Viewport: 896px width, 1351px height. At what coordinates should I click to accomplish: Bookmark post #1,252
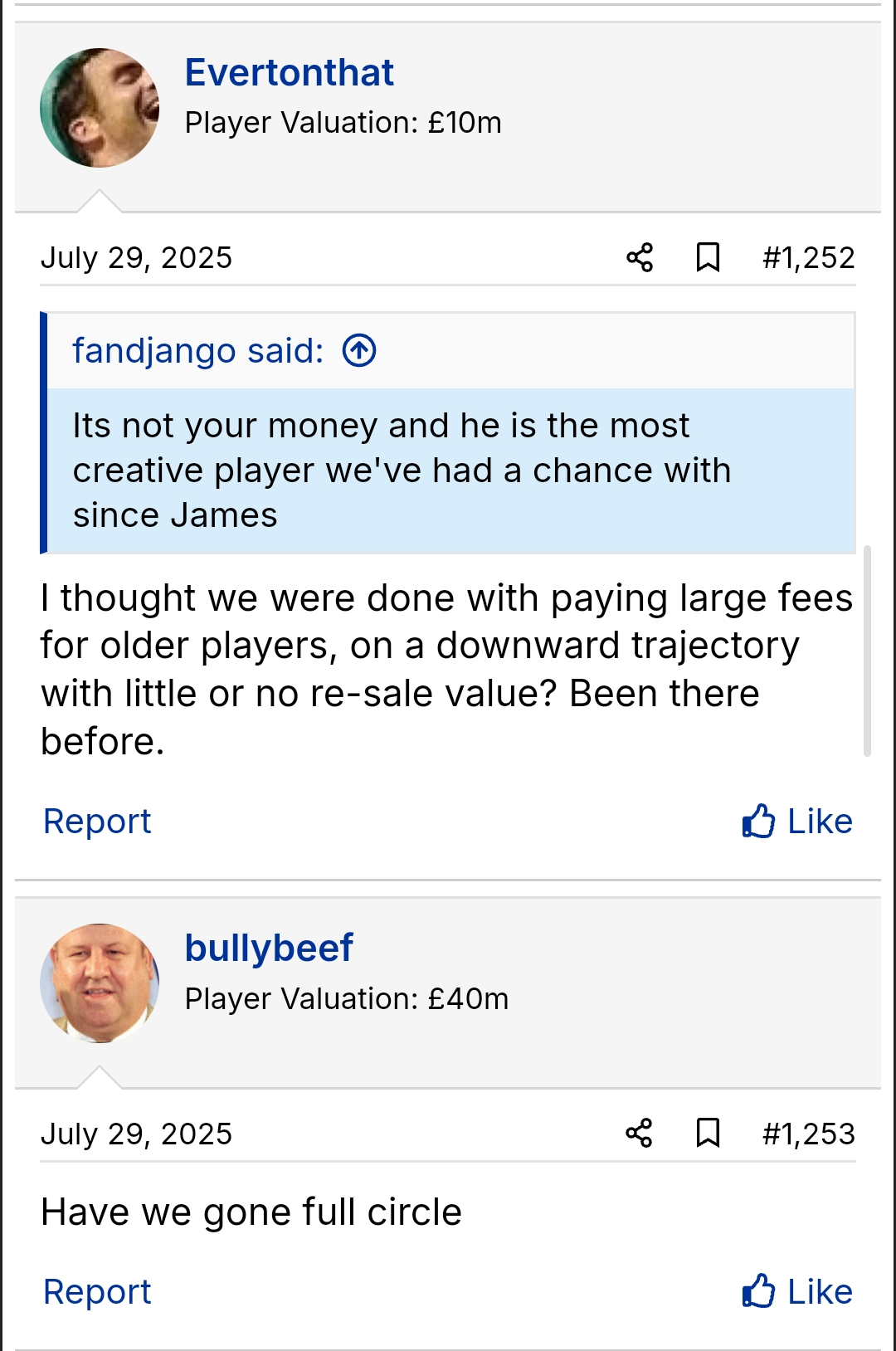708,257
